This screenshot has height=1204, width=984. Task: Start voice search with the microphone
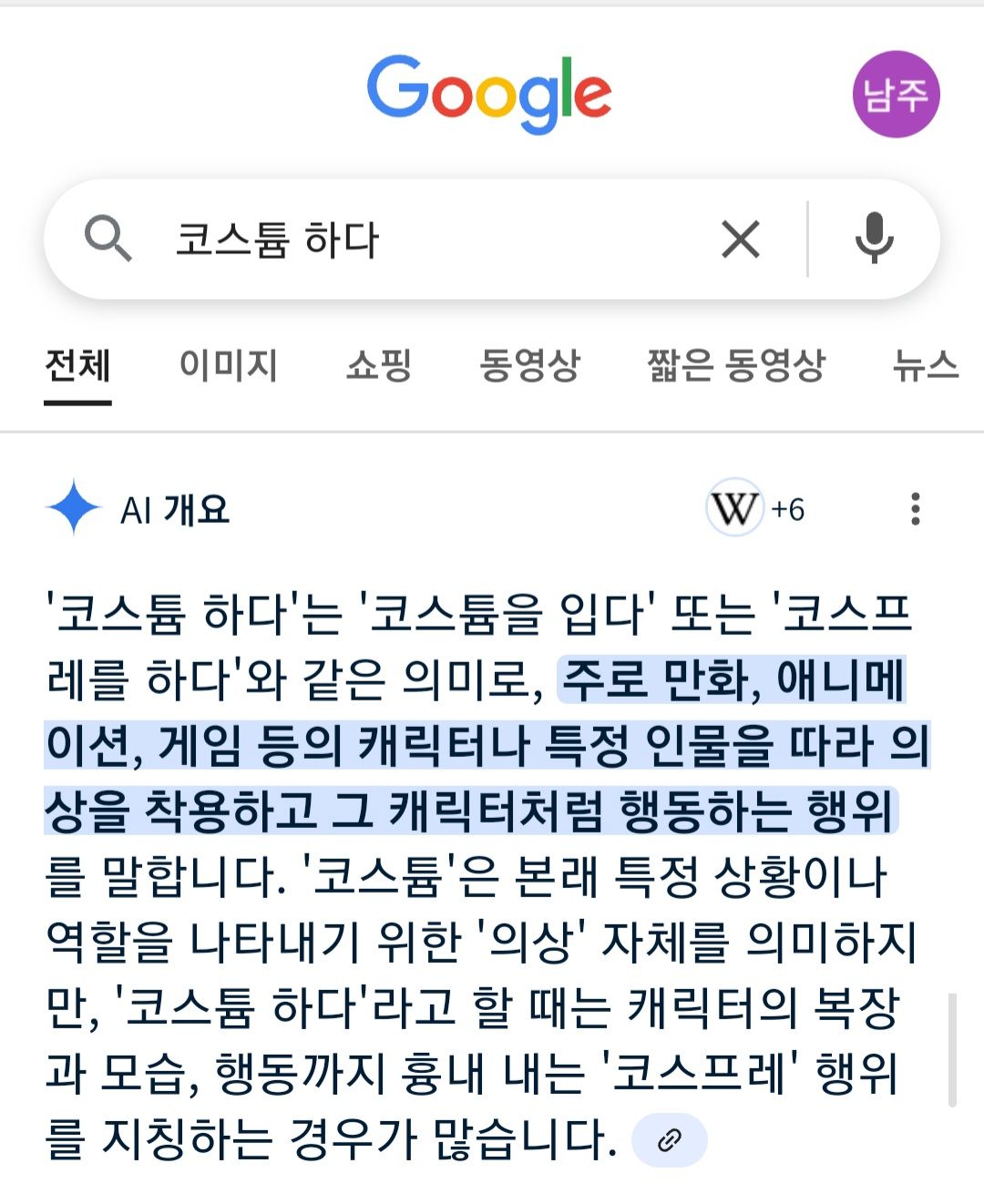874,239
